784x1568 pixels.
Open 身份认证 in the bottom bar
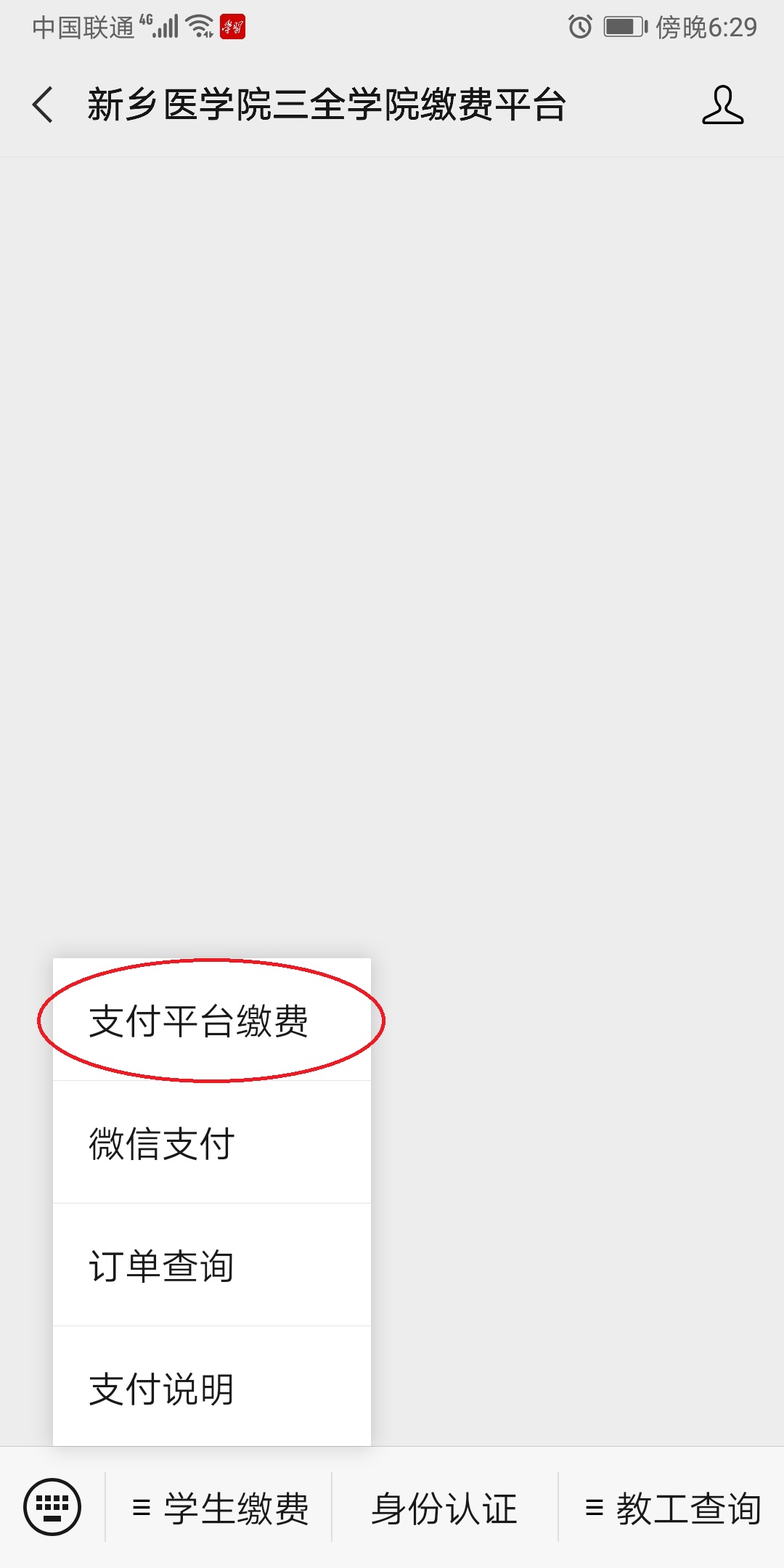pyautogui.click(x=444, y=1508)
